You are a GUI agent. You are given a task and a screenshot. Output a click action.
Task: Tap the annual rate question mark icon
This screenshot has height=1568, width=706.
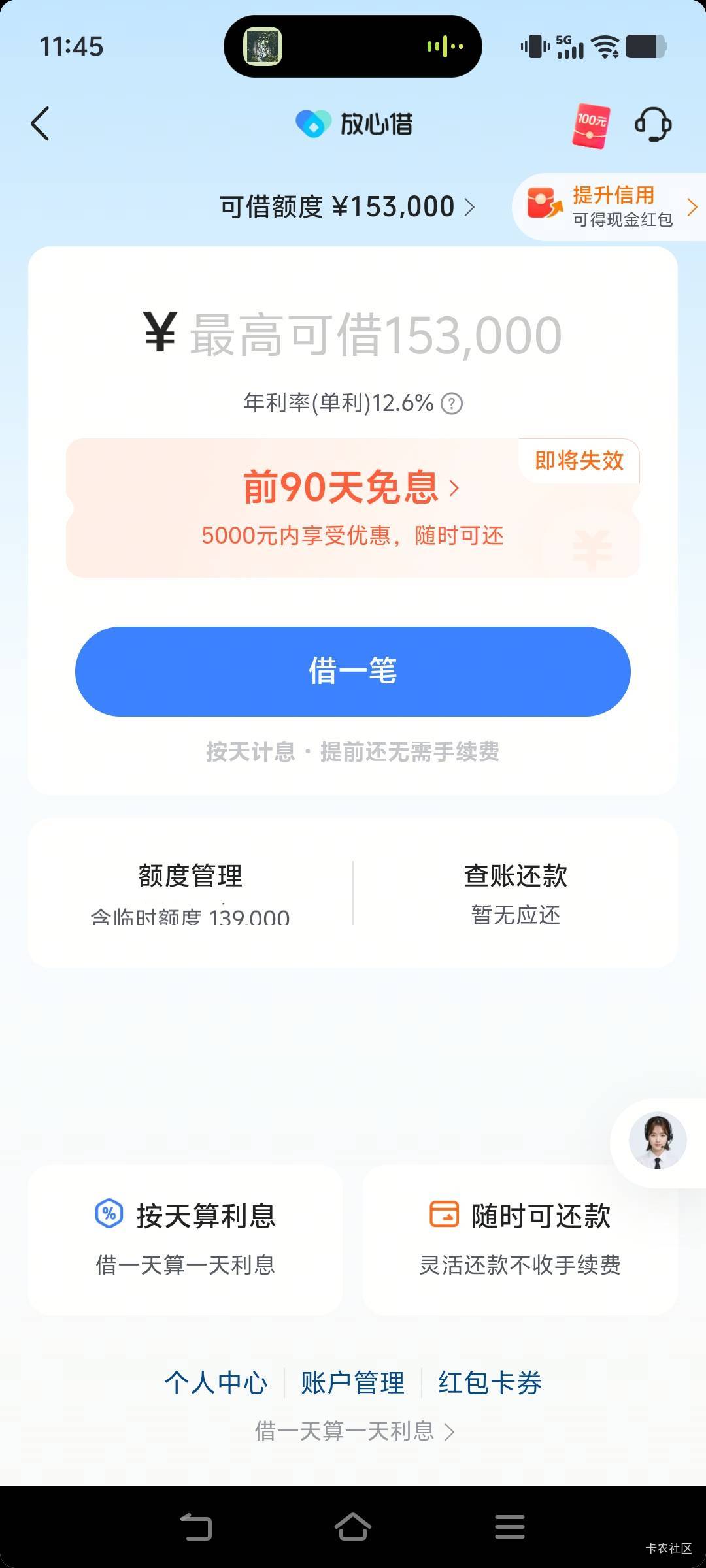[x=452, y=403]
